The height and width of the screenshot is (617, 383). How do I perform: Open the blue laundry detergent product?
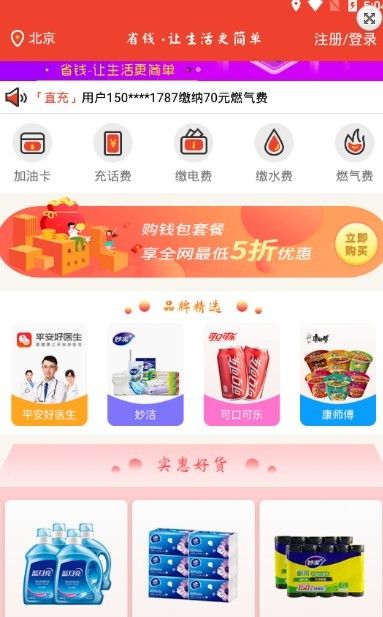click(66, 559)
